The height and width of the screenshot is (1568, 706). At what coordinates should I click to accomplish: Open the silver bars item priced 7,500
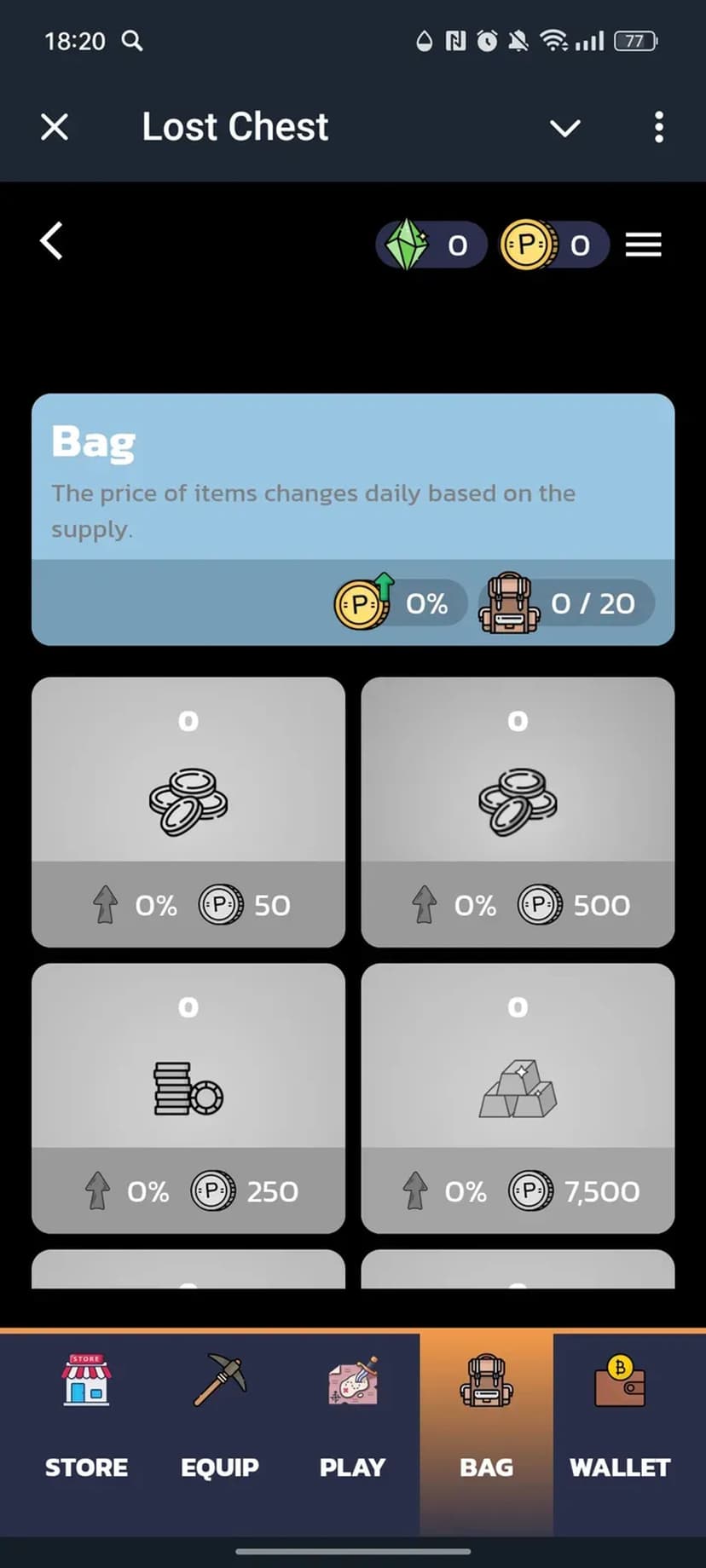[x=518, y=1098]
